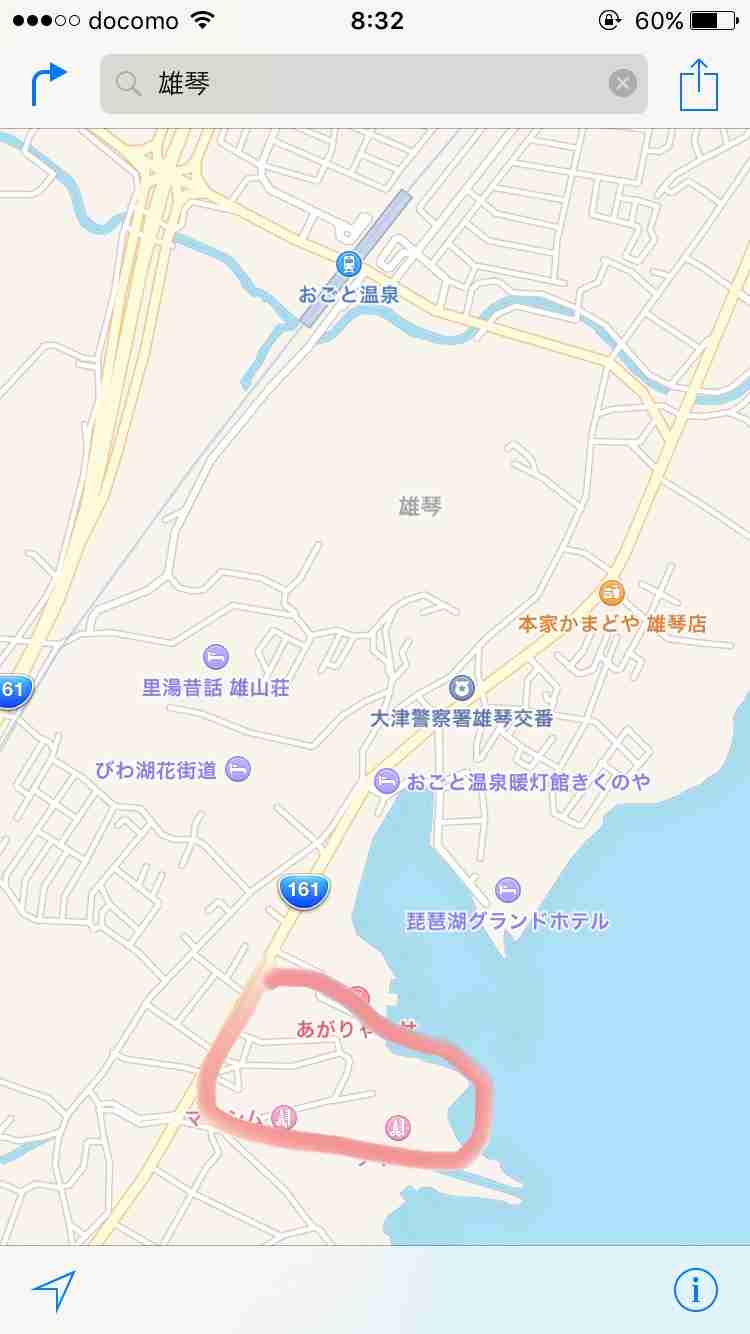Tap the おごと温泉 train station icon

tap(349, 264)
